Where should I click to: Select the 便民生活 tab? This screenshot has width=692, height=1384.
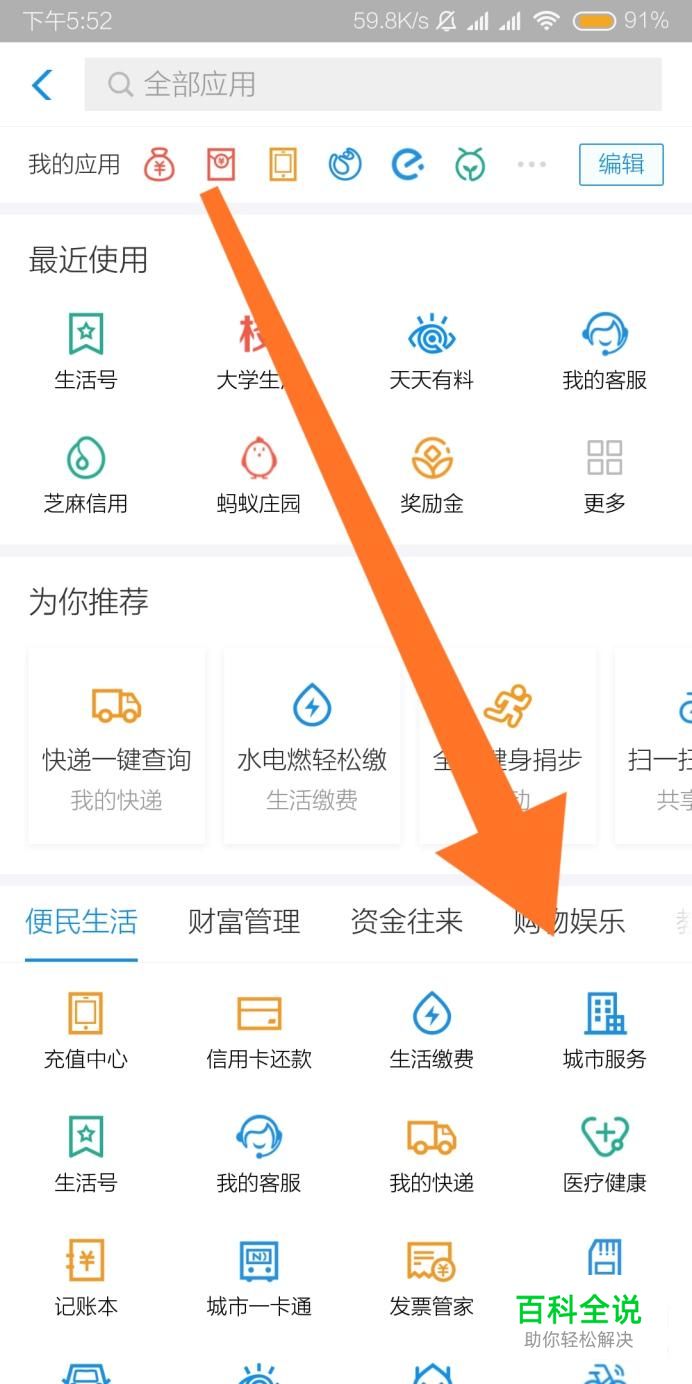coord(82,921)
